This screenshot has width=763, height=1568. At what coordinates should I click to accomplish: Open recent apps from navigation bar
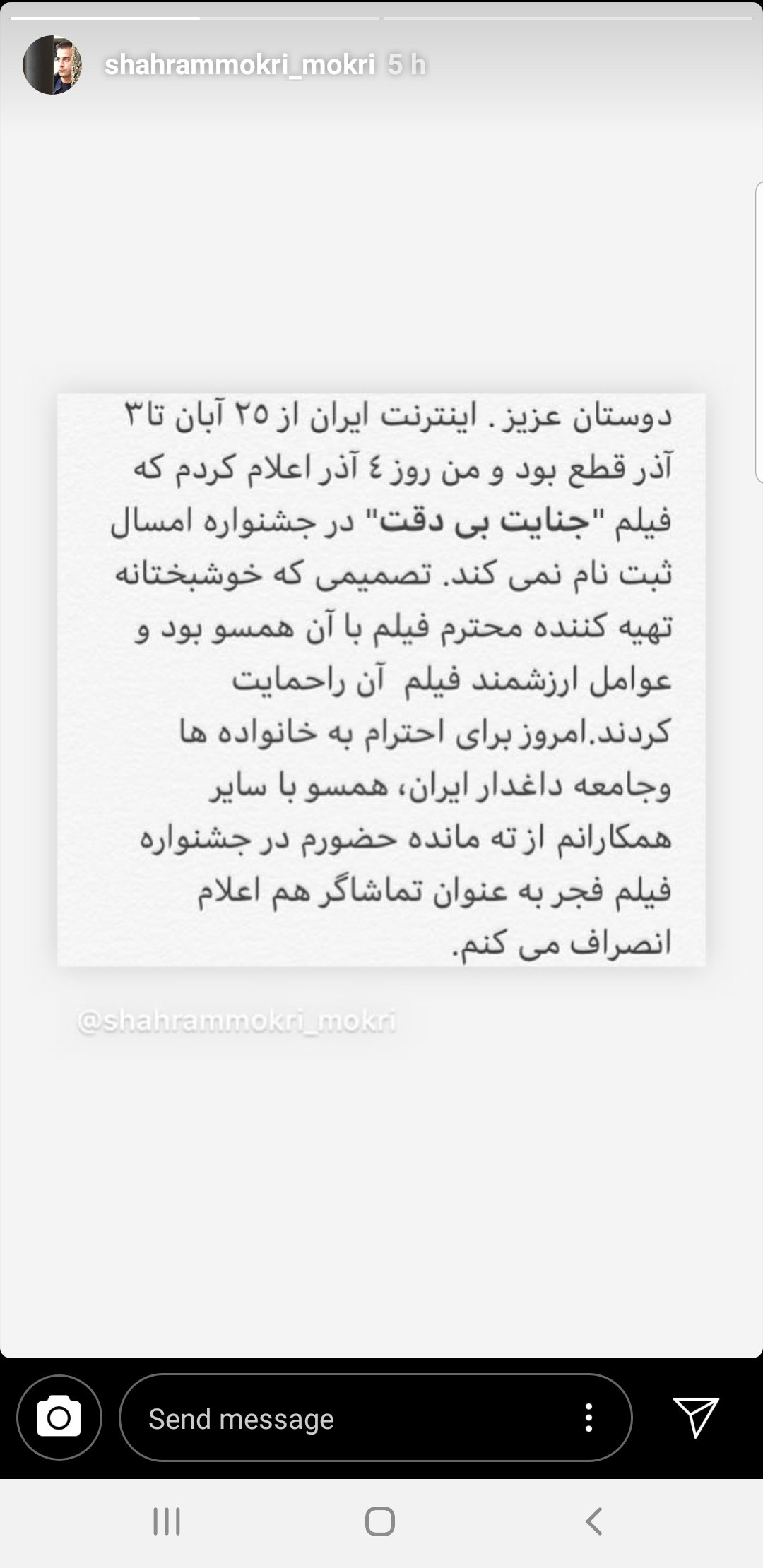167,1521
